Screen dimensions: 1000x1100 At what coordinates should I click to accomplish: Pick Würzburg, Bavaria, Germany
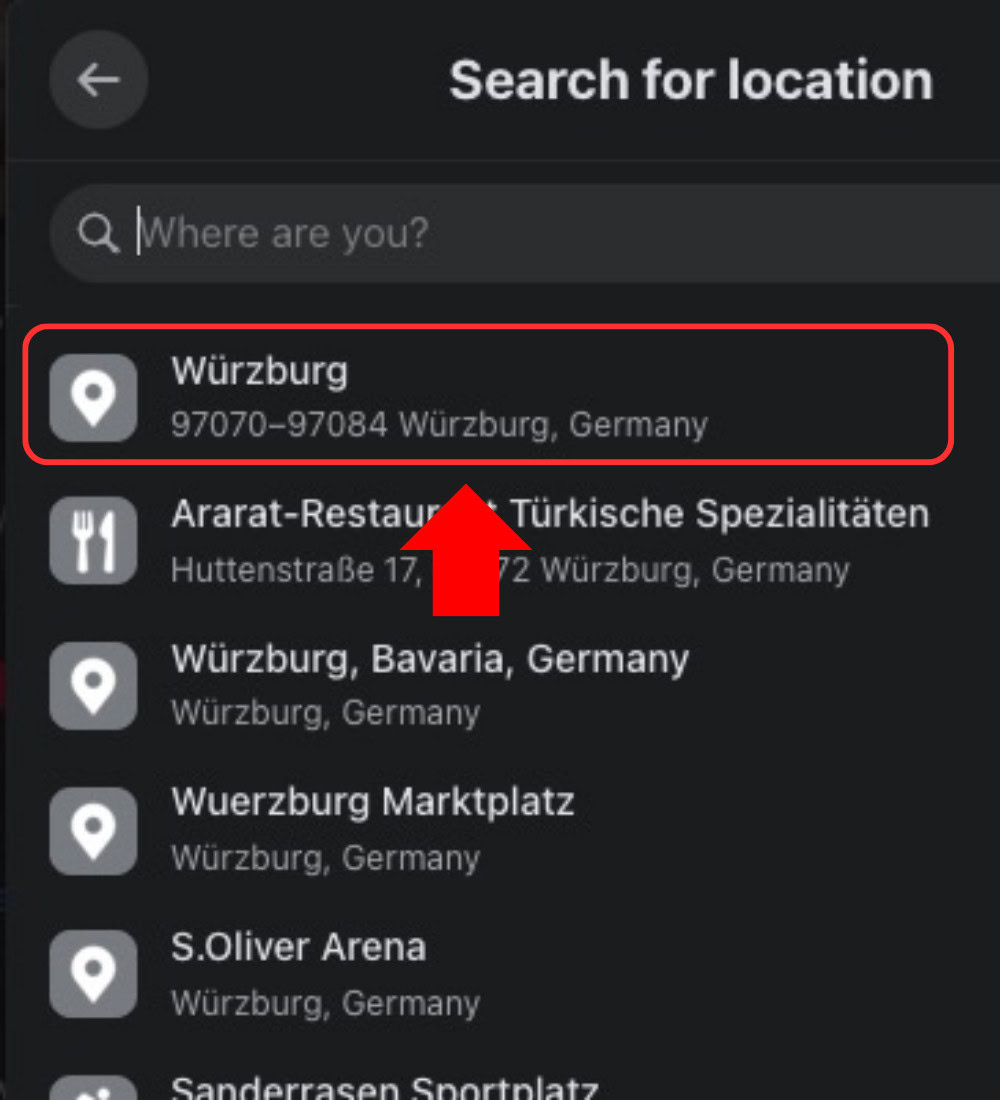[x=430, y=684]
